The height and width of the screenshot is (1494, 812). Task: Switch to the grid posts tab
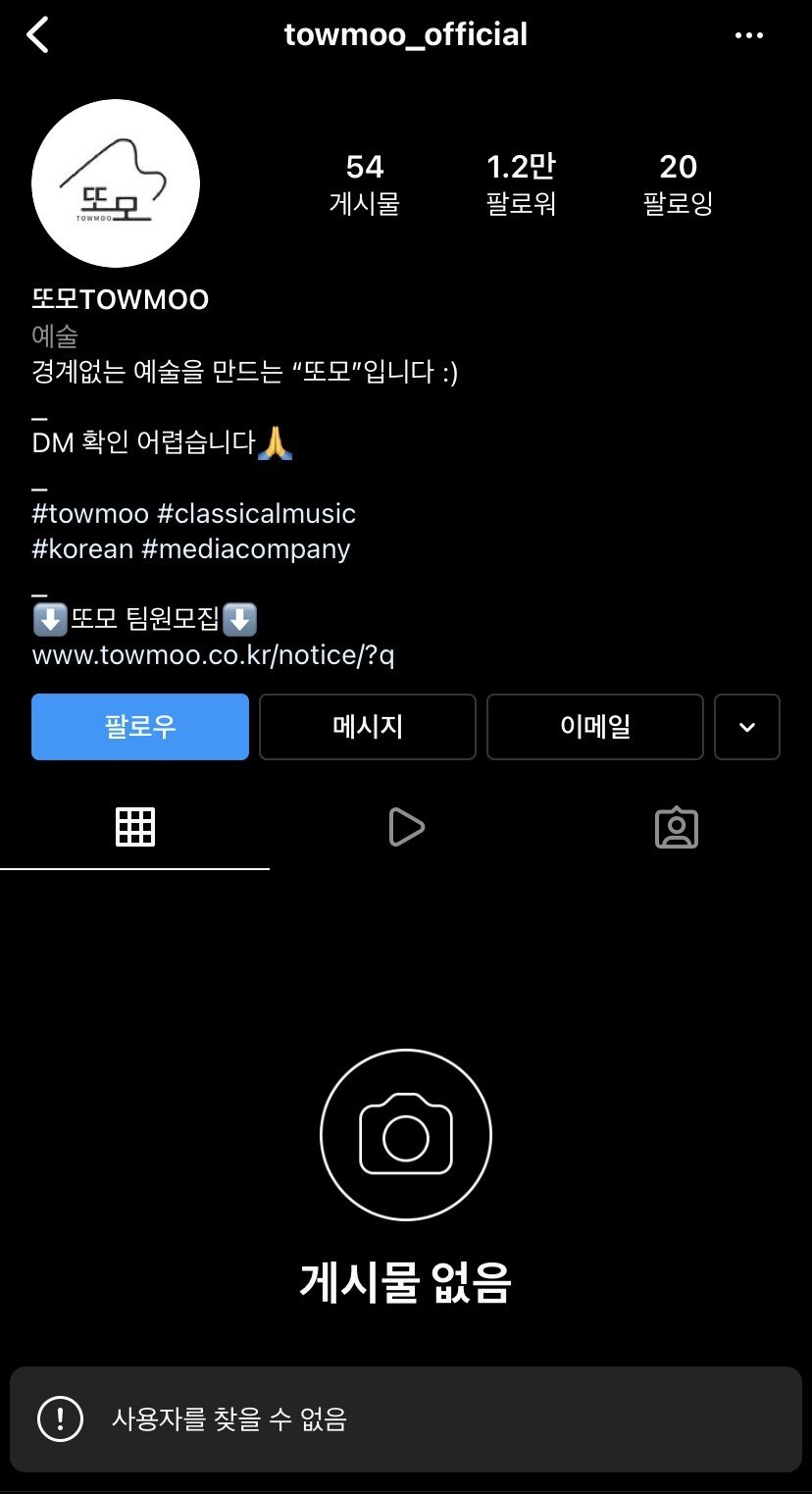[x=135, y=827]
